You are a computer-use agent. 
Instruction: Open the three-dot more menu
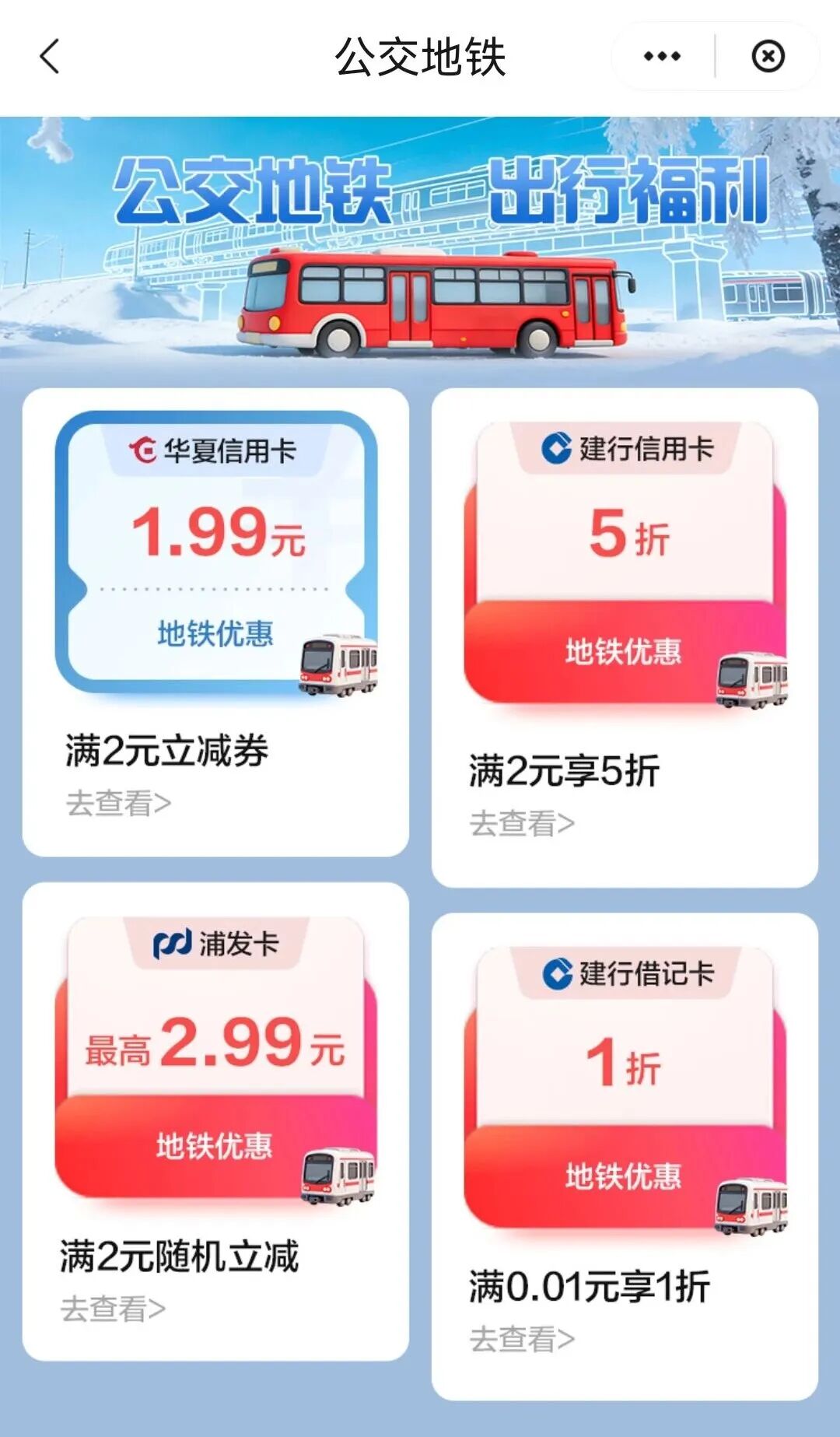662,57
